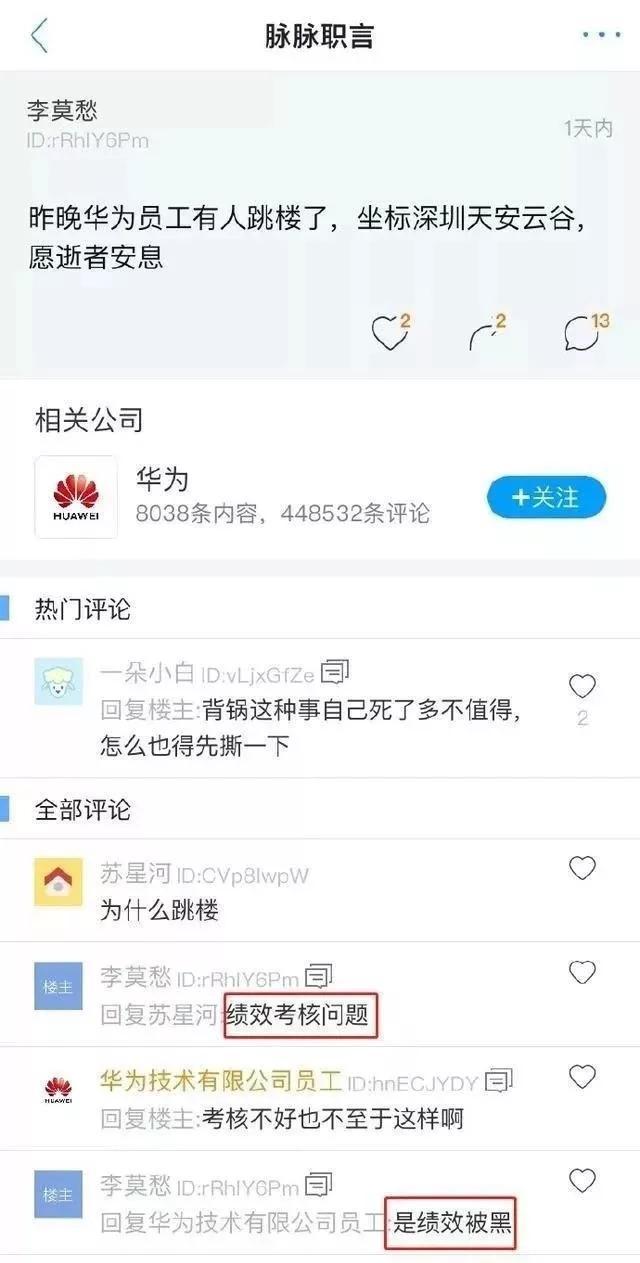Image resolution: width=640 pixels, height=1263 pixels.
Task: View 一朵小白's profile avatar
Action: coord(58,681)
